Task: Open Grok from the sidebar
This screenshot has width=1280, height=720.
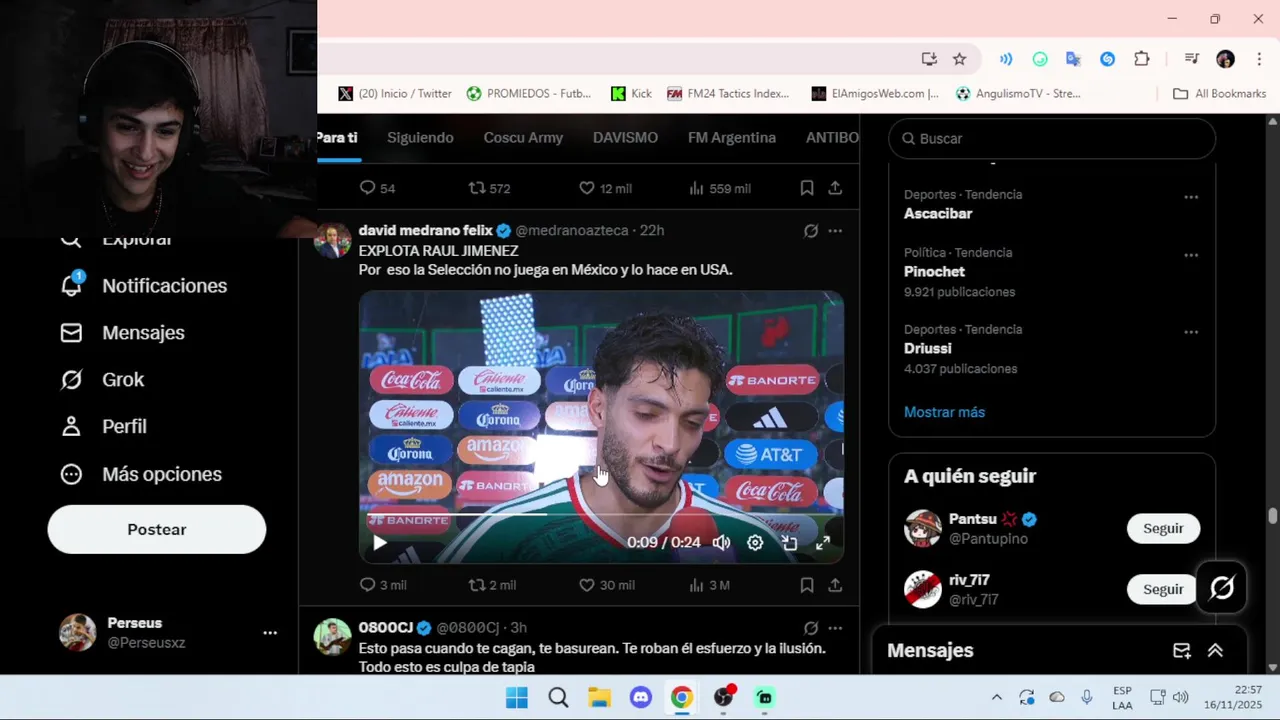Action: click(x=123, y=380)
